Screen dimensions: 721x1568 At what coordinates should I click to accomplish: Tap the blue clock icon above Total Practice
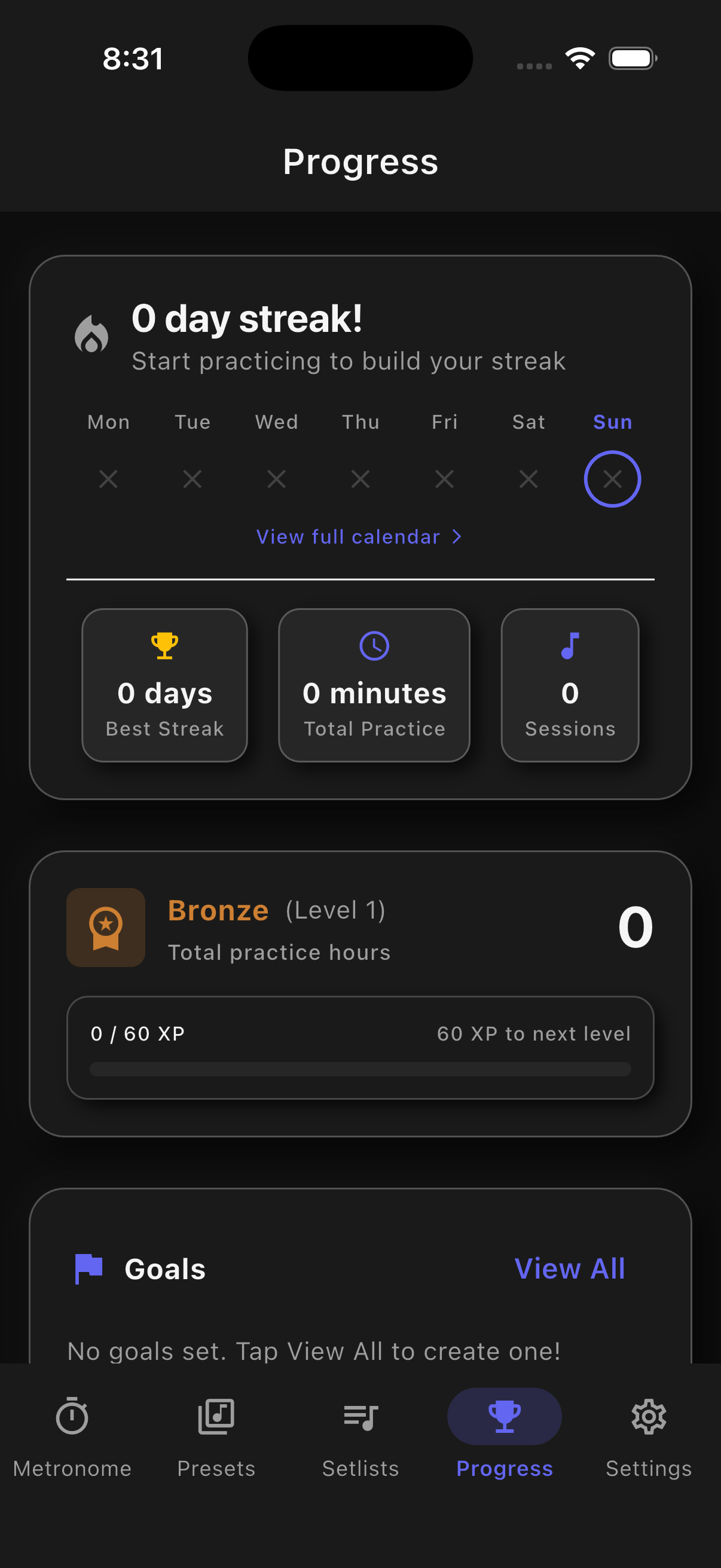point(374,646)
